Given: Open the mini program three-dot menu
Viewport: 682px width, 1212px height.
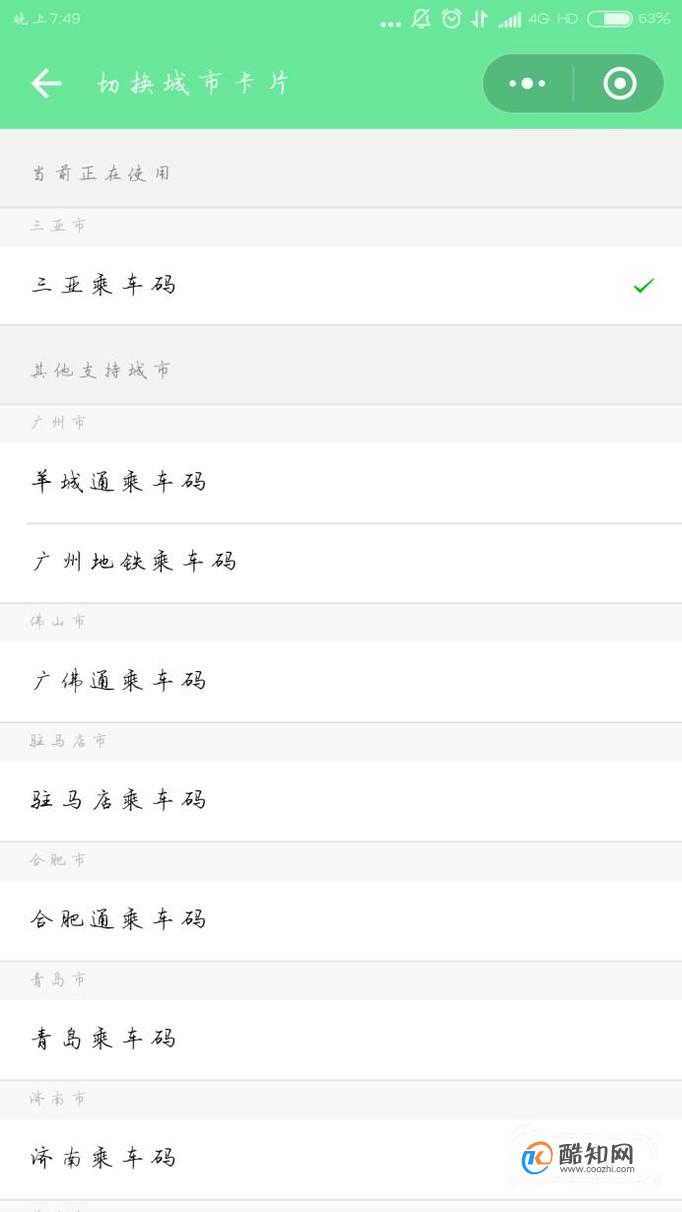Looking at the screenshot, I should pyautogui.click(x=528, y=84).
